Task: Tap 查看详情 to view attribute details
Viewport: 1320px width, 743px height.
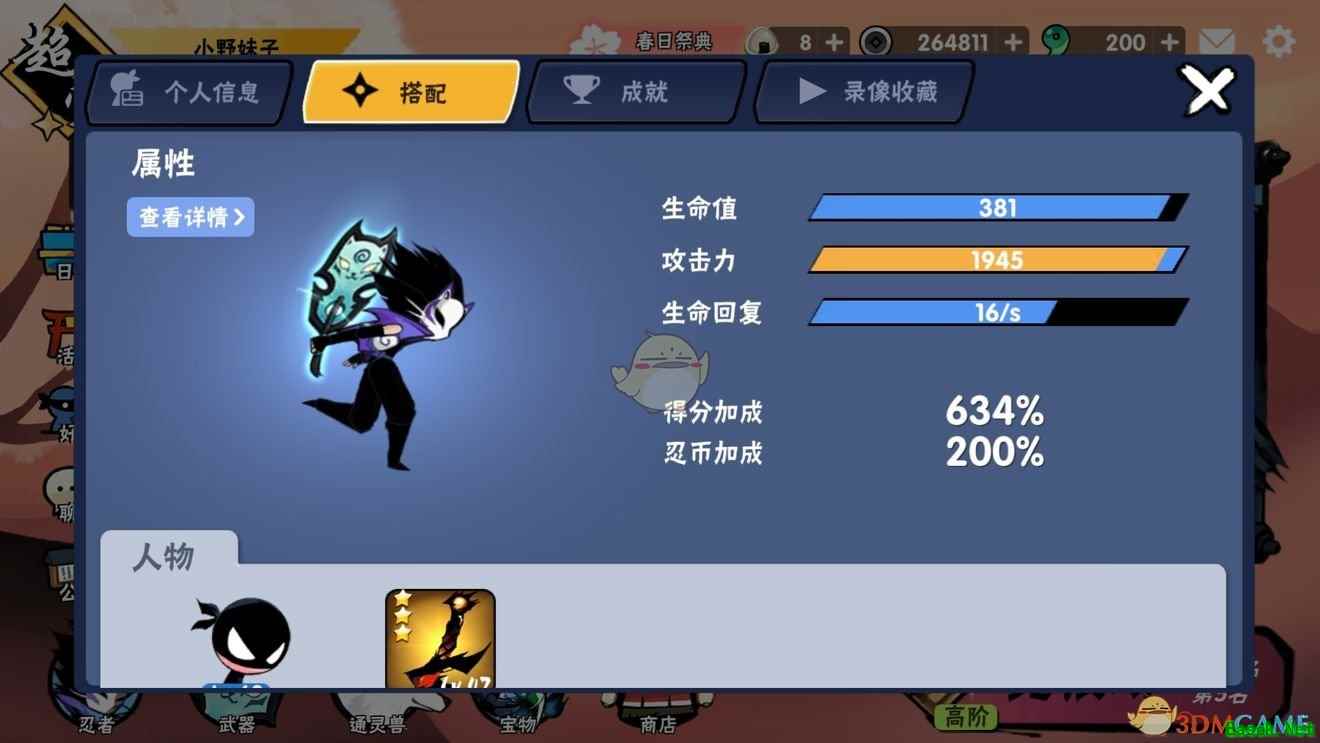Action: pyautogui.click(x=190, y=217)
